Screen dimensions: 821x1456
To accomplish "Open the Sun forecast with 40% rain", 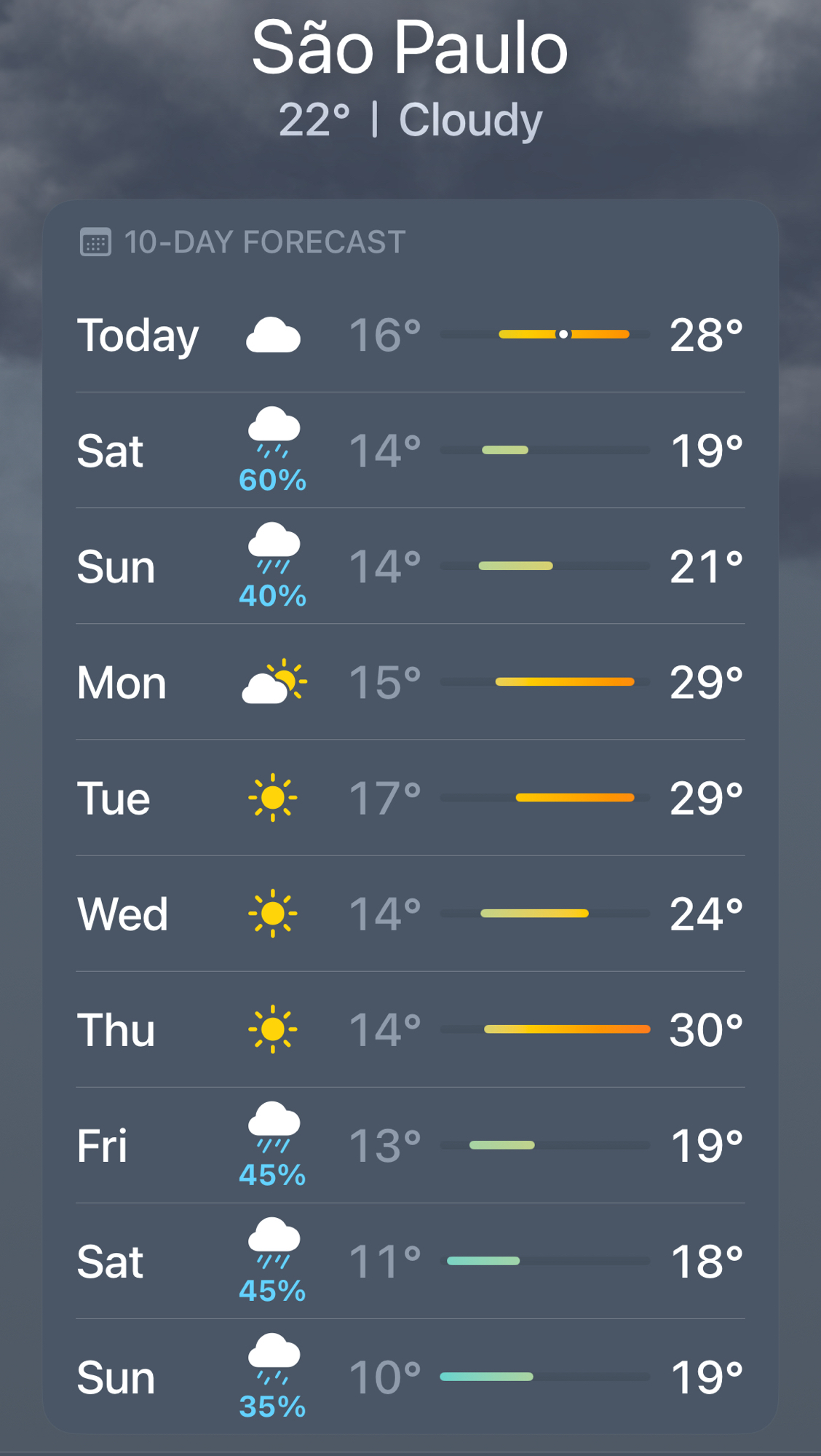I will coord(410,566).
